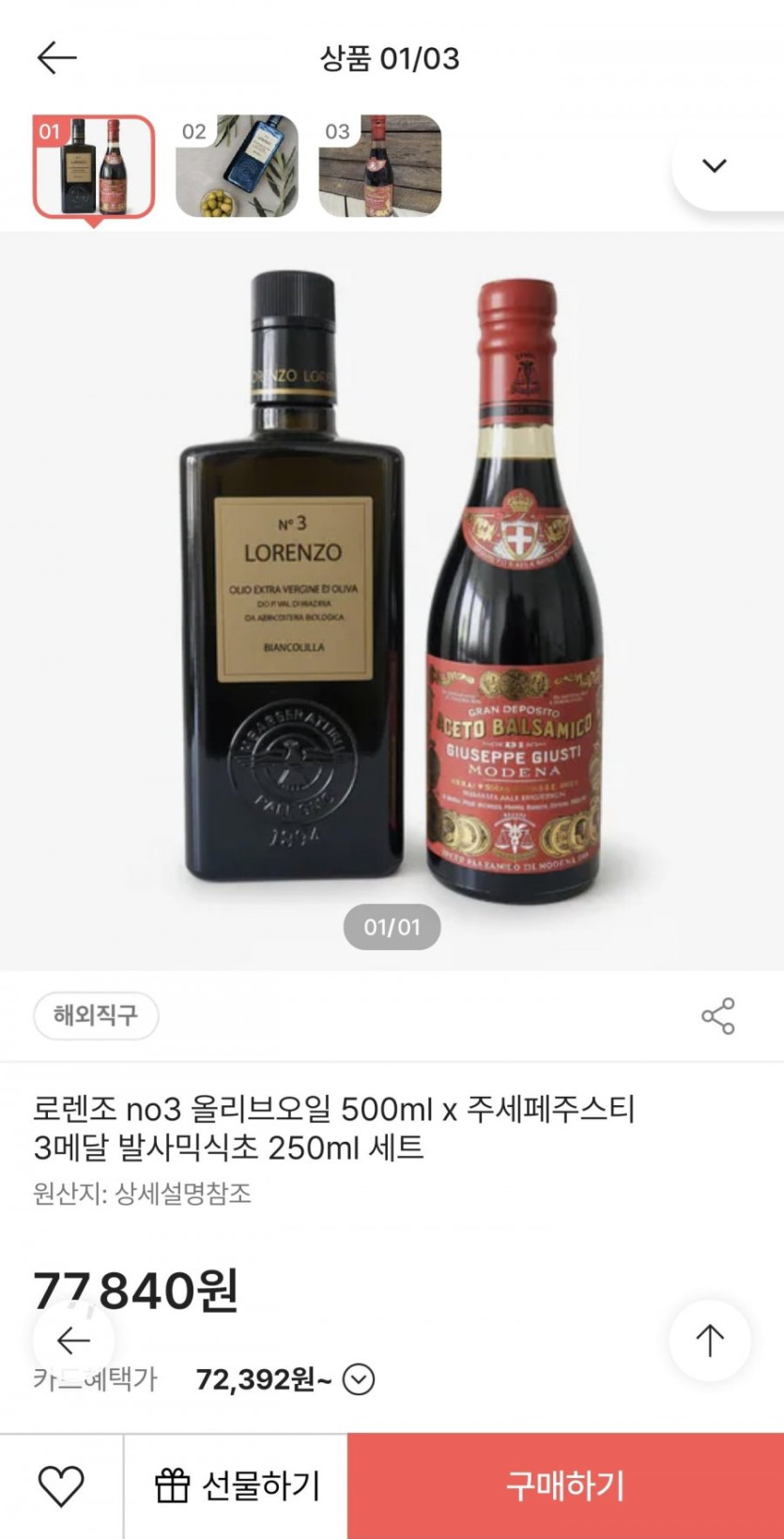This screenshot has width=784, height=1539.
Task: Go back using the top arrow
Action: (56, 58)
